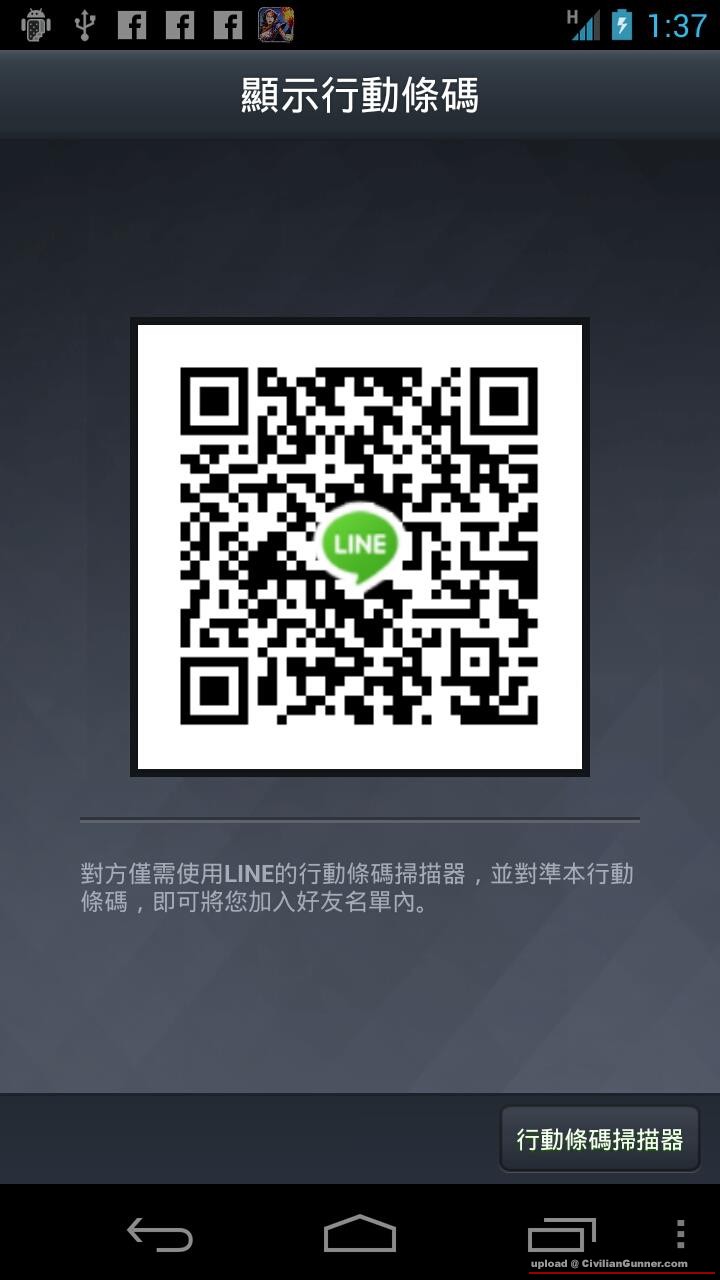This screenshot has width=720, height=1280.
Task: Open the three-dot menu in navigation bar
Action: coord(680,1234)
